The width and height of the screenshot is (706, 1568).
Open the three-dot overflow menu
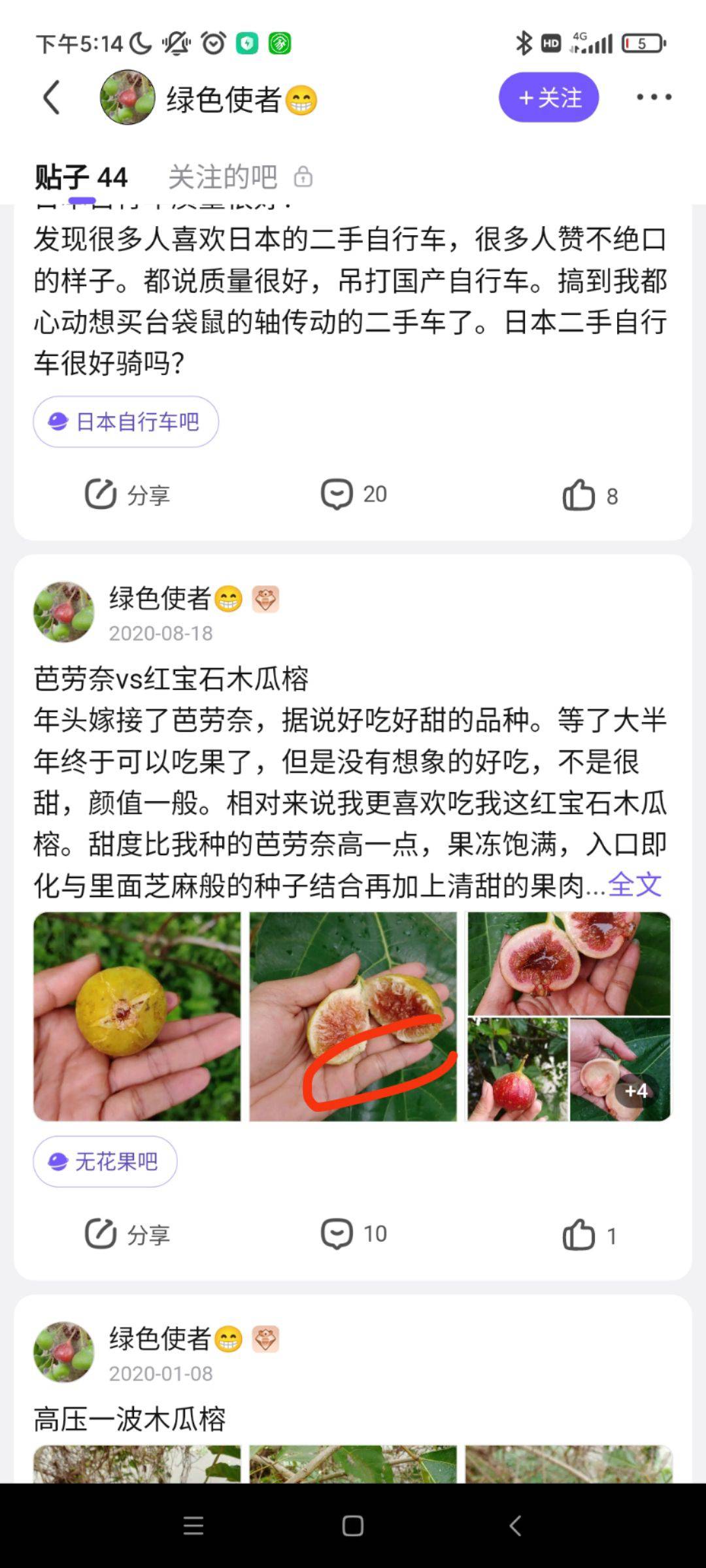coord(654,97)
